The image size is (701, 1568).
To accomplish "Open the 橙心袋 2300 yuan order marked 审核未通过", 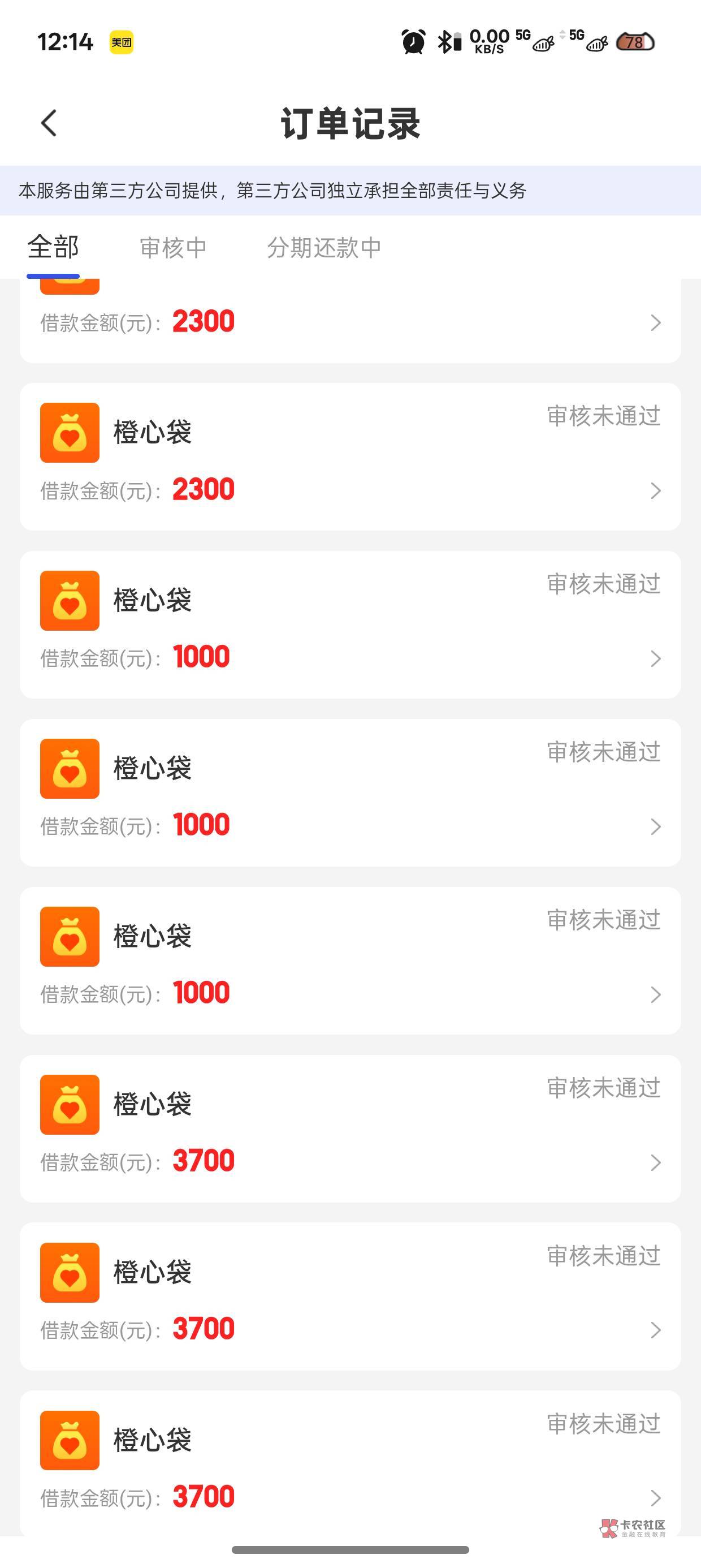I will [350, 456].
